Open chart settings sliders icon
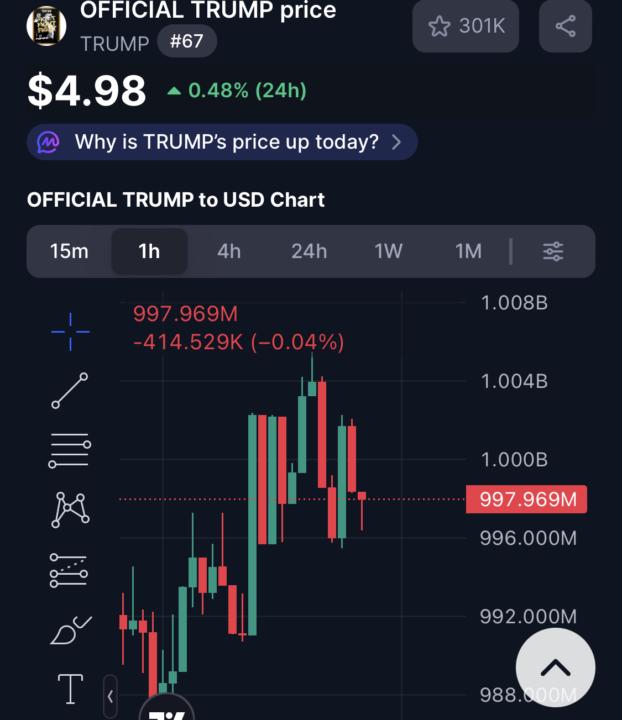Screen dimensions: 622x720 tap(553, 251)
